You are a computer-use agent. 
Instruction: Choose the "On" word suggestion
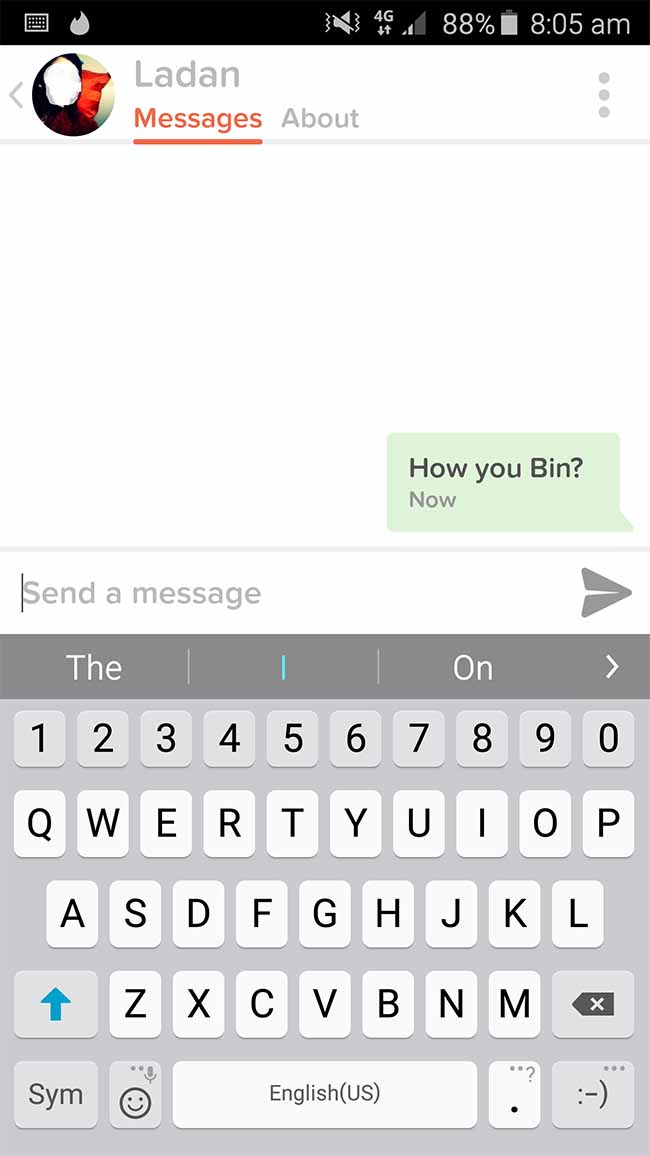pos(472,667)
